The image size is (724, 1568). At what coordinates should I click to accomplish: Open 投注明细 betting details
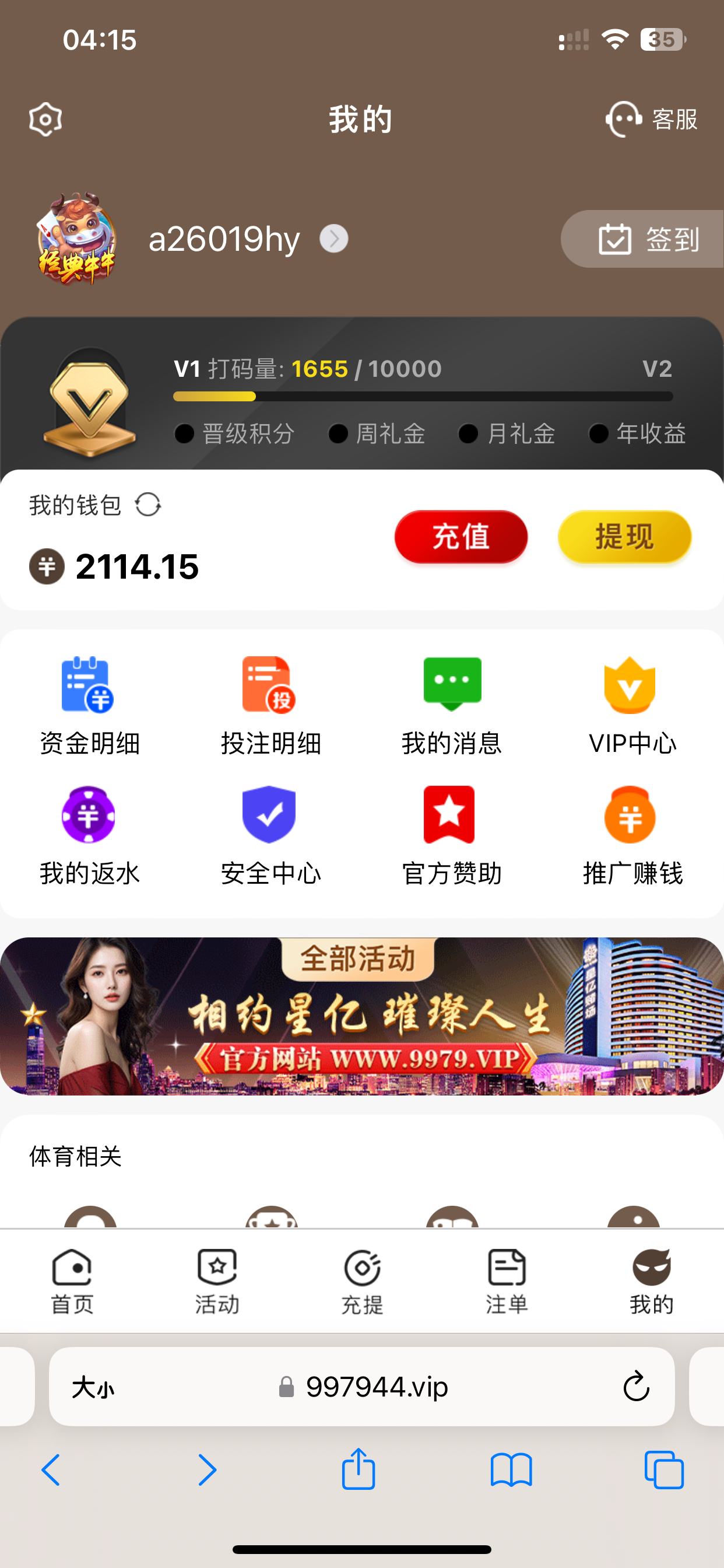[270, 705]
